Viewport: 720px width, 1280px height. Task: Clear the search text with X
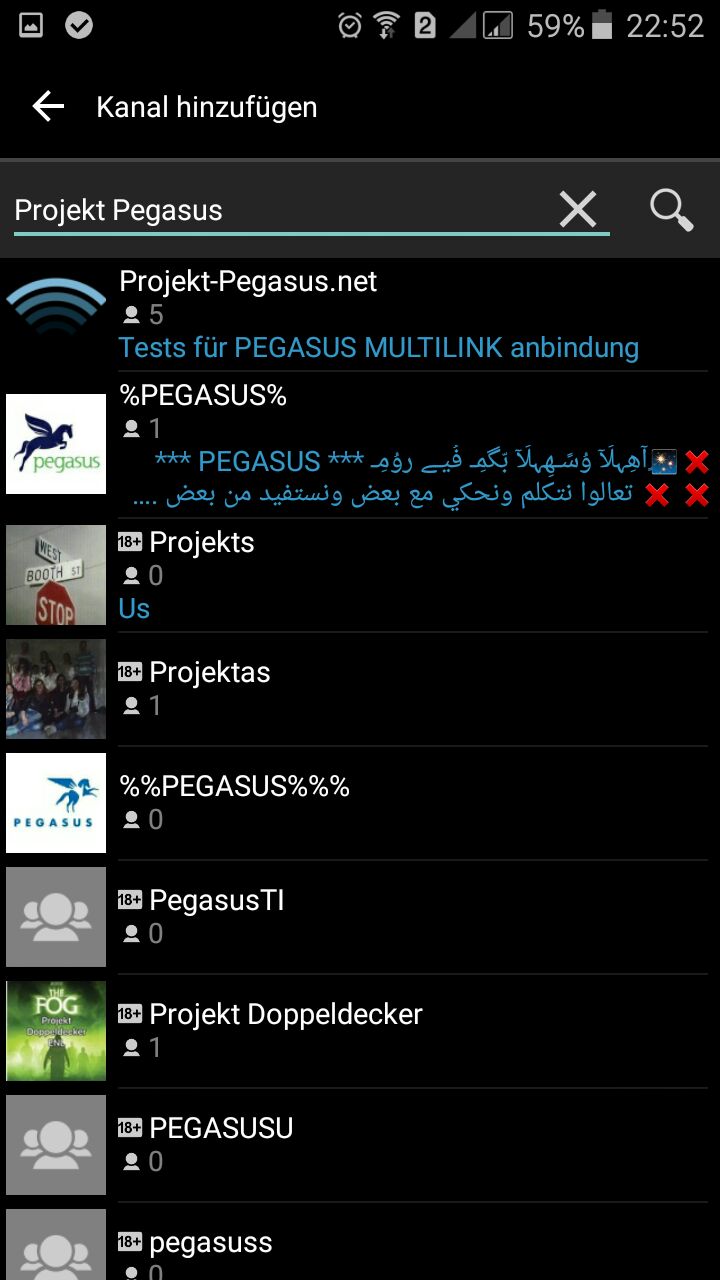point(578,210)
